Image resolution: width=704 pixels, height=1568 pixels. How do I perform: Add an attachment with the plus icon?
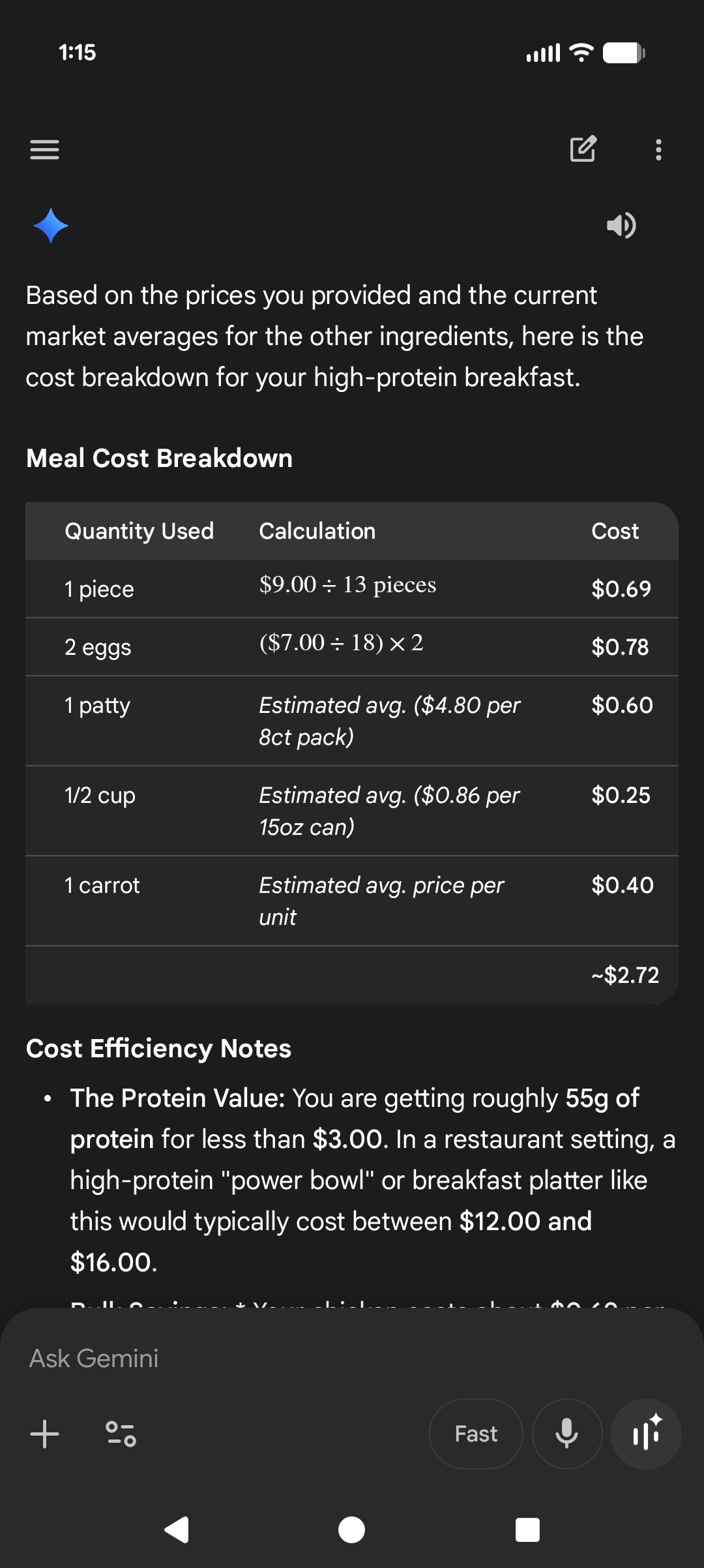click(x=45, y=1434)
